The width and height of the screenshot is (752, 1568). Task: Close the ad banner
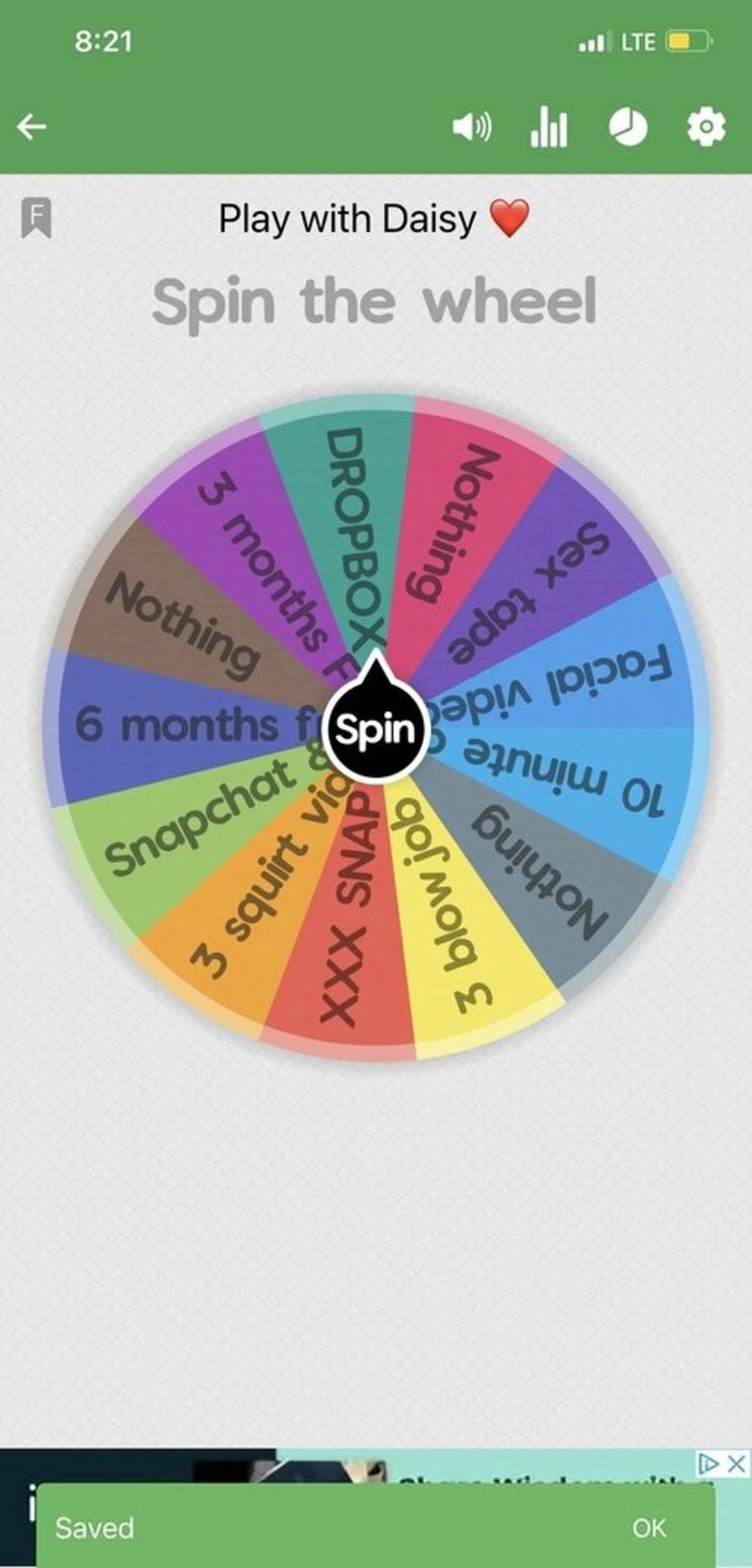point(737,1464)
